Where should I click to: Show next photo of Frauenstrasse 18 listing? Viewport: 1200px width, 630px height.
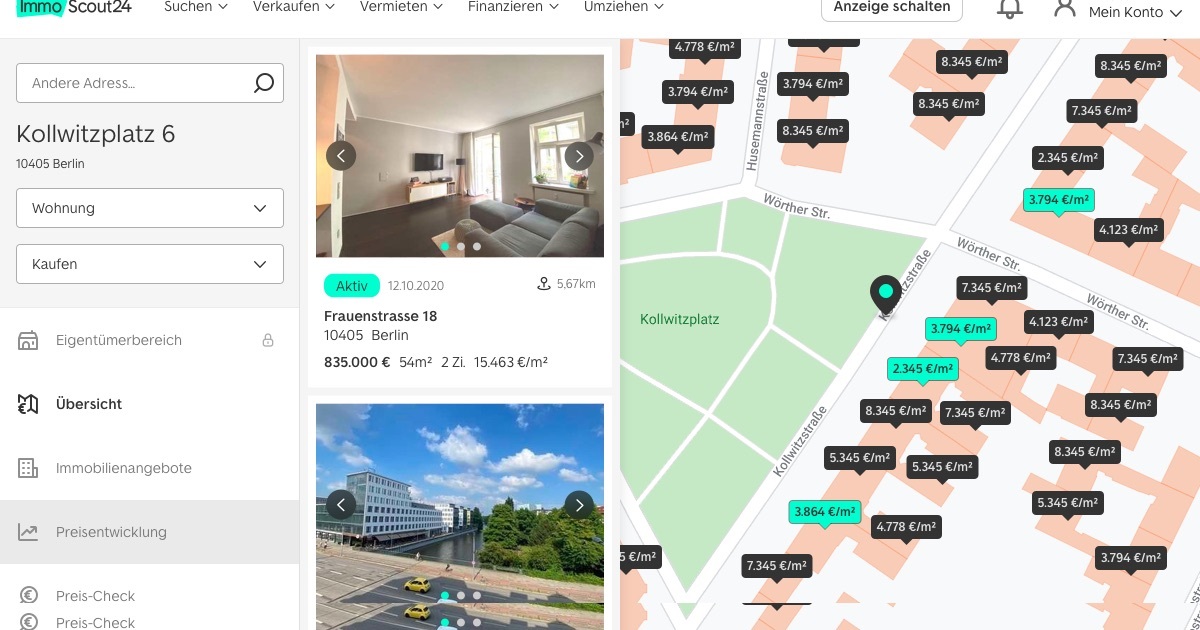[579, 156]
